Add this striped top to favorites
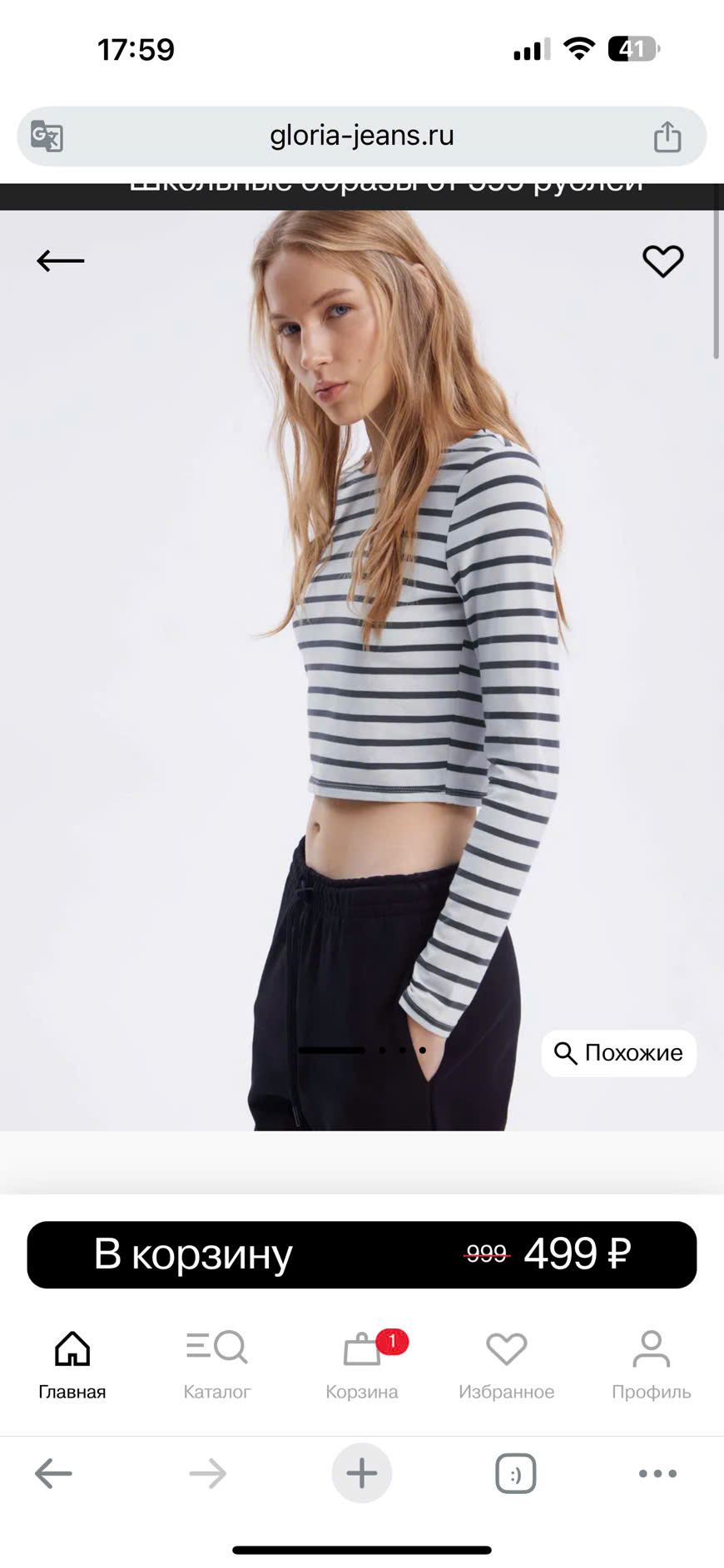 click(x=662, y=261)
